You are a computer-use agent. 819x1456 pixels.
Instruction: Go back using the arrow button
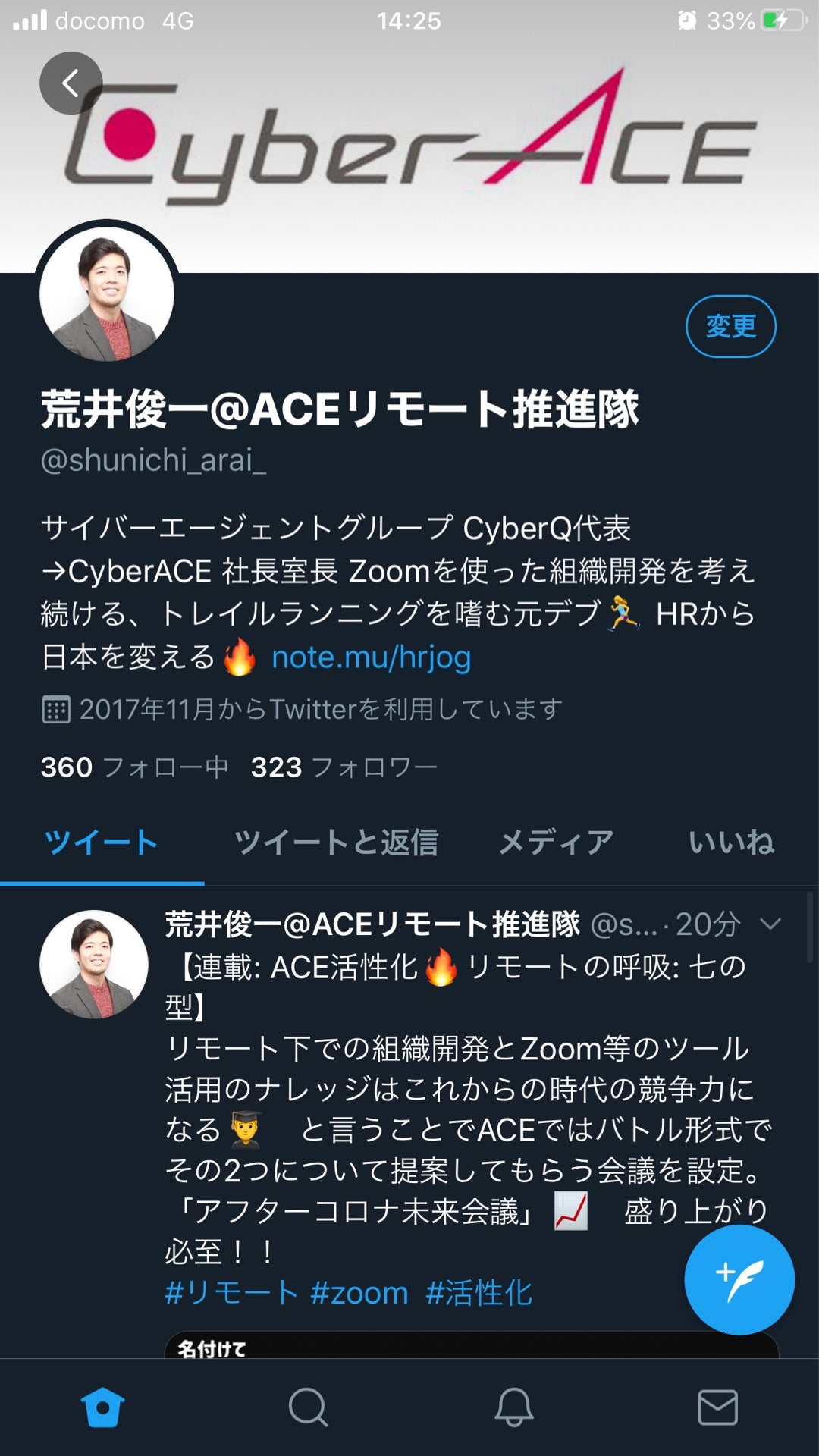[x=71, y=83]
